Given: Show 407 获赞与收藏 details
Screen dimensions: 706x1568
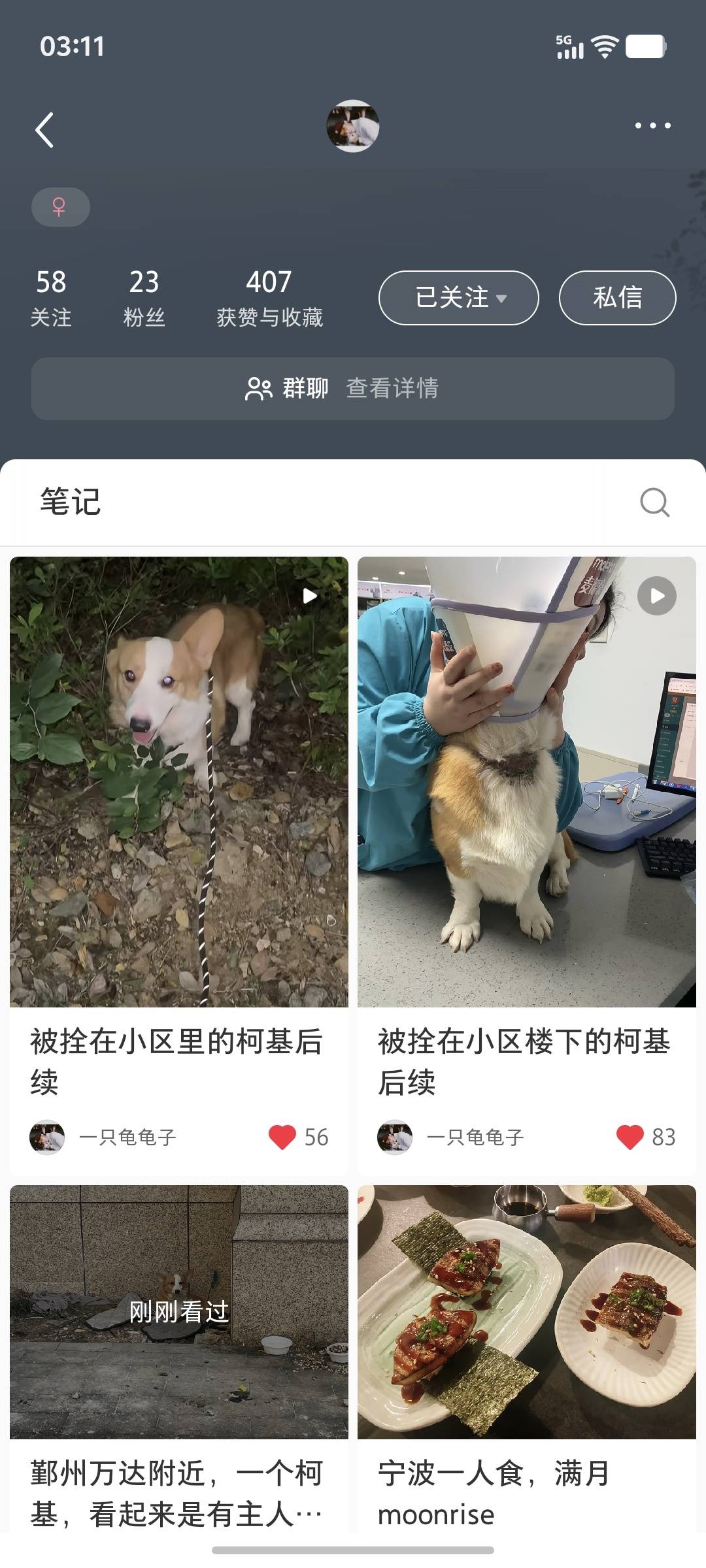Looking at the screenshot, I should (x=269, y=298).
